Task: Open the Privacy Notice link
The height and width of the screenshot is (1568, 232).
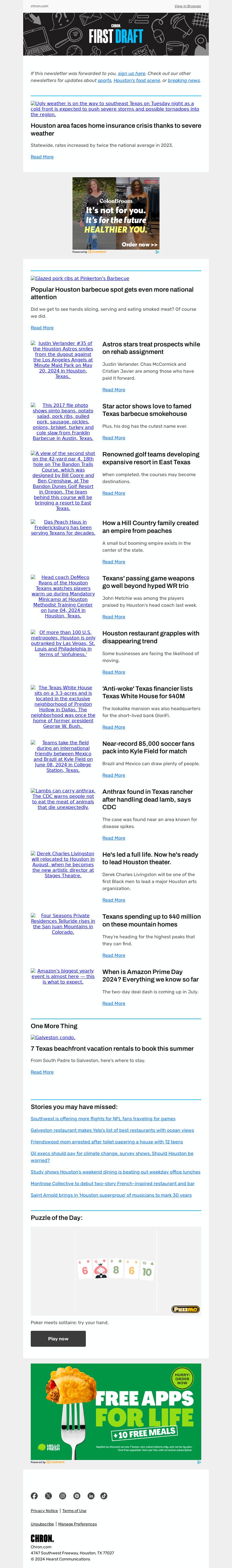Action: tap(44, 1511)
